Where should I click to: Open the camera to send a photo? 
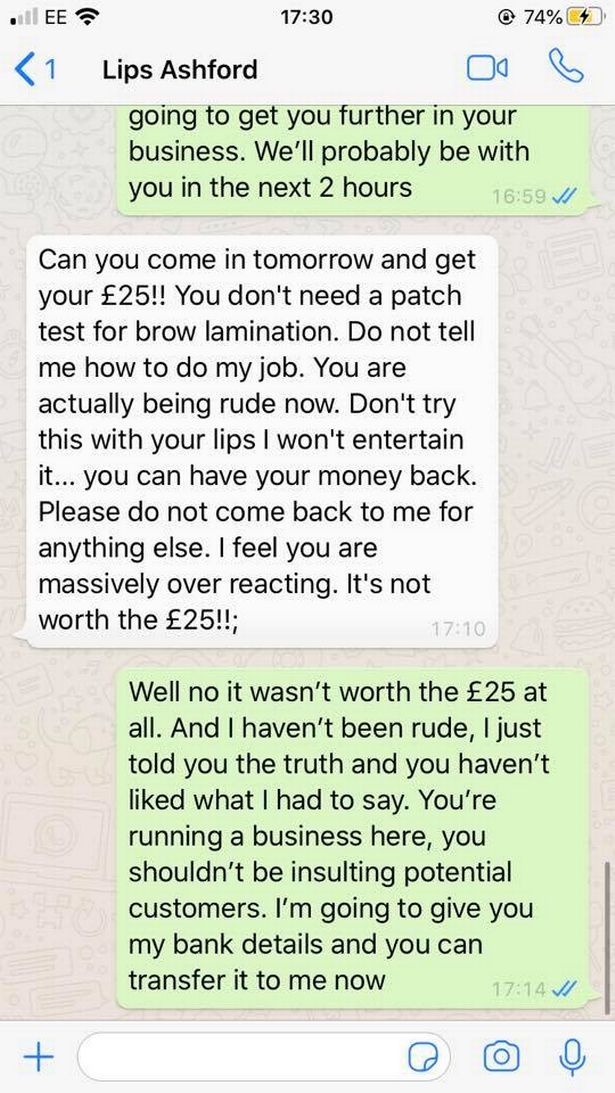pyautogui.click(x=501, y=1056)
